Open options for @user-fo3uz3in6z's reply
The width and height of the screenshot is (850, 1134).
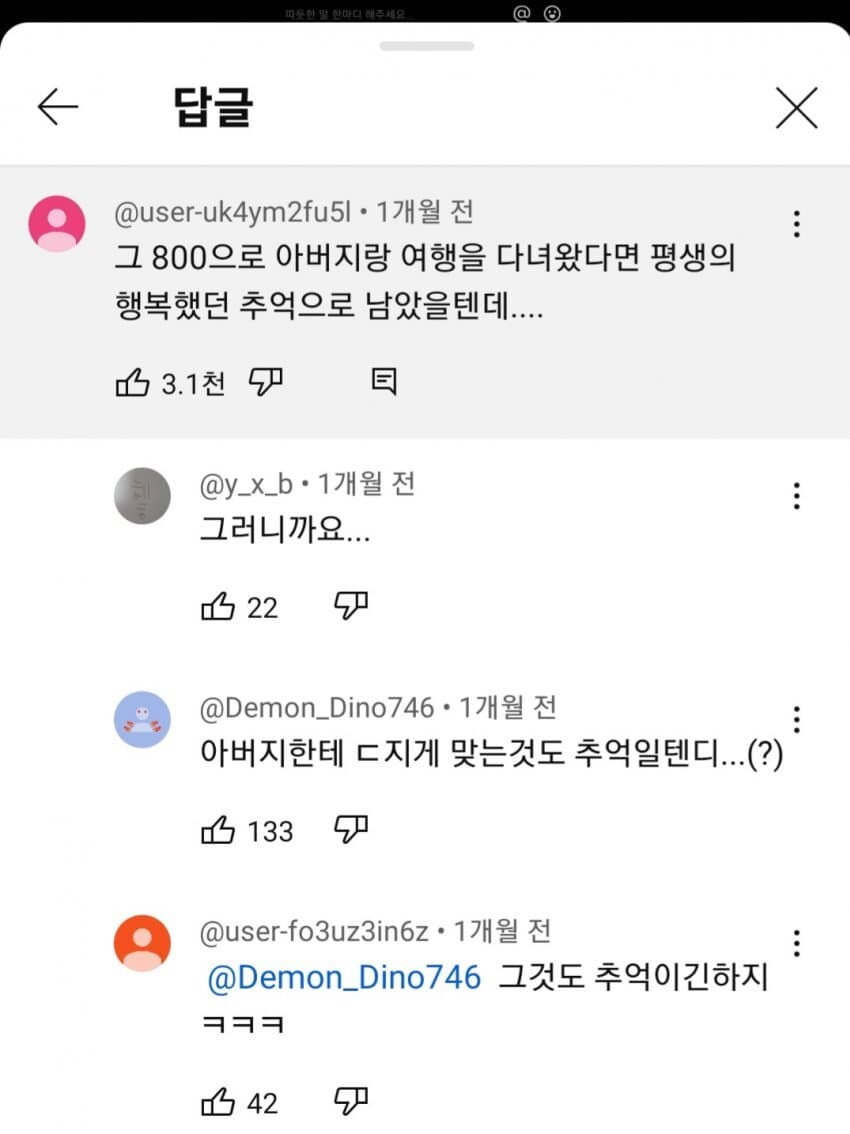click(x=796, y=942)
